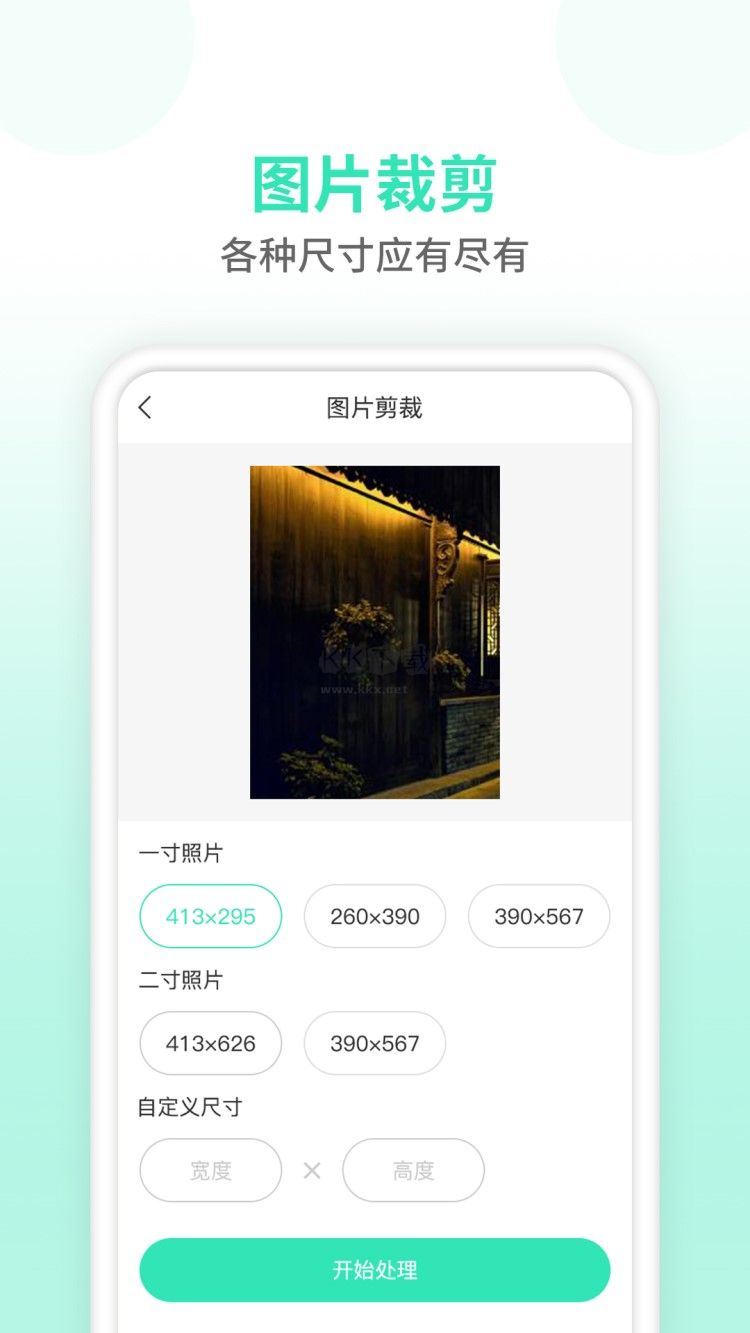
Task: Choose the 260×390 size option
Action: click(374, 915)
